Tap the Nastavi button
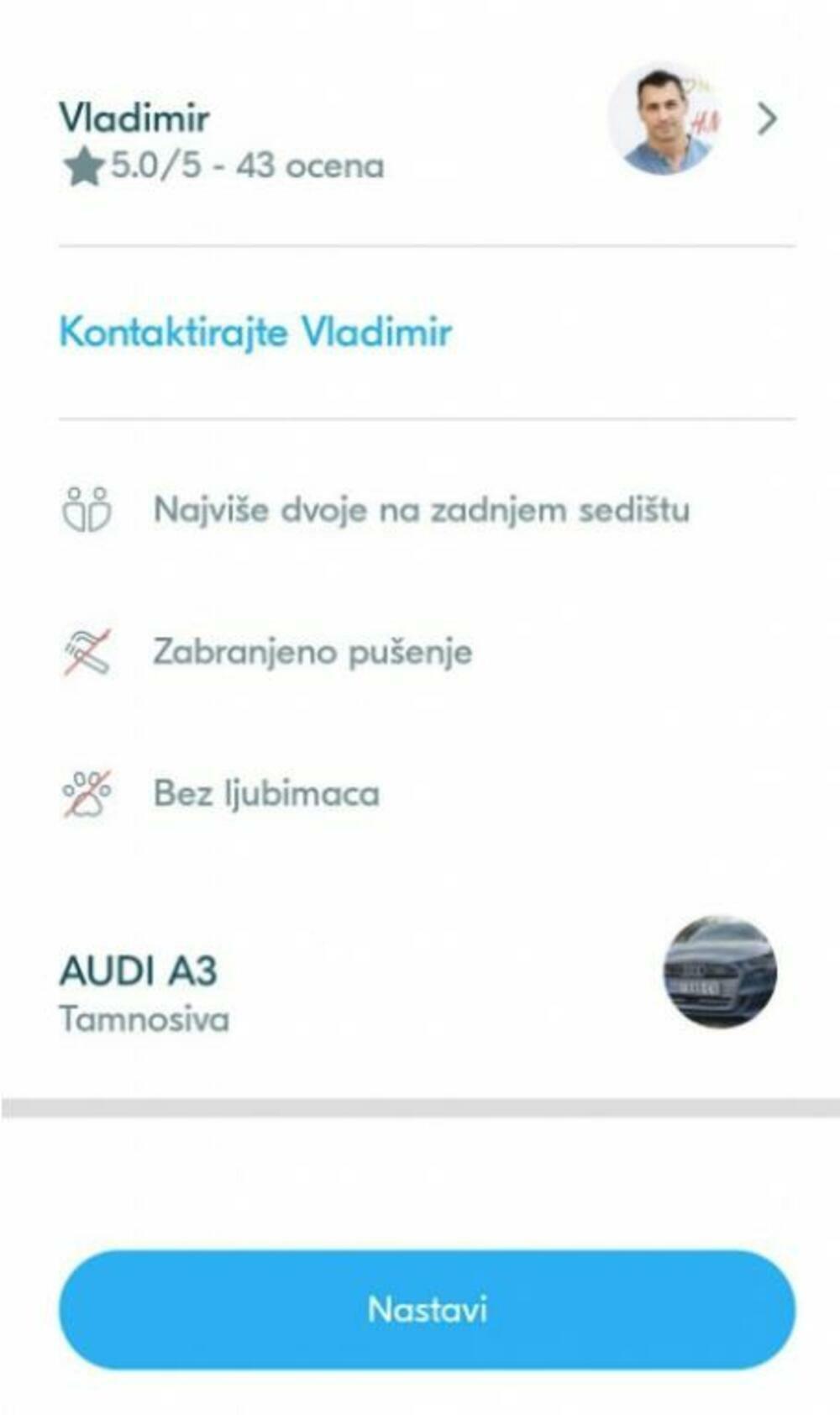This screenshot has height=1415, width=840. [x=427, y=1309]
